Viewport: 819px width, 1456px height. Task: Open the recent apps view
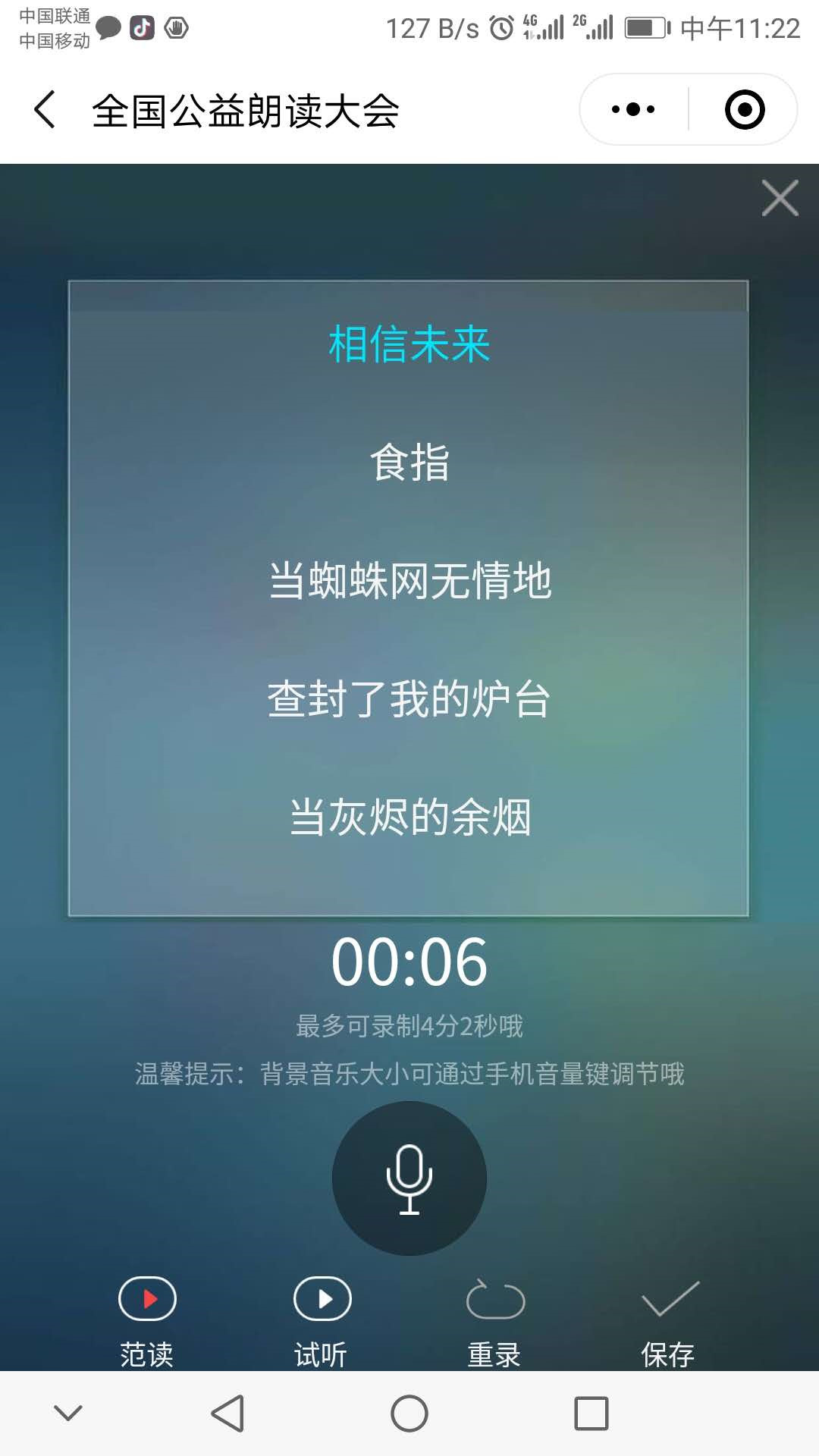click(x=591, y=1414)
